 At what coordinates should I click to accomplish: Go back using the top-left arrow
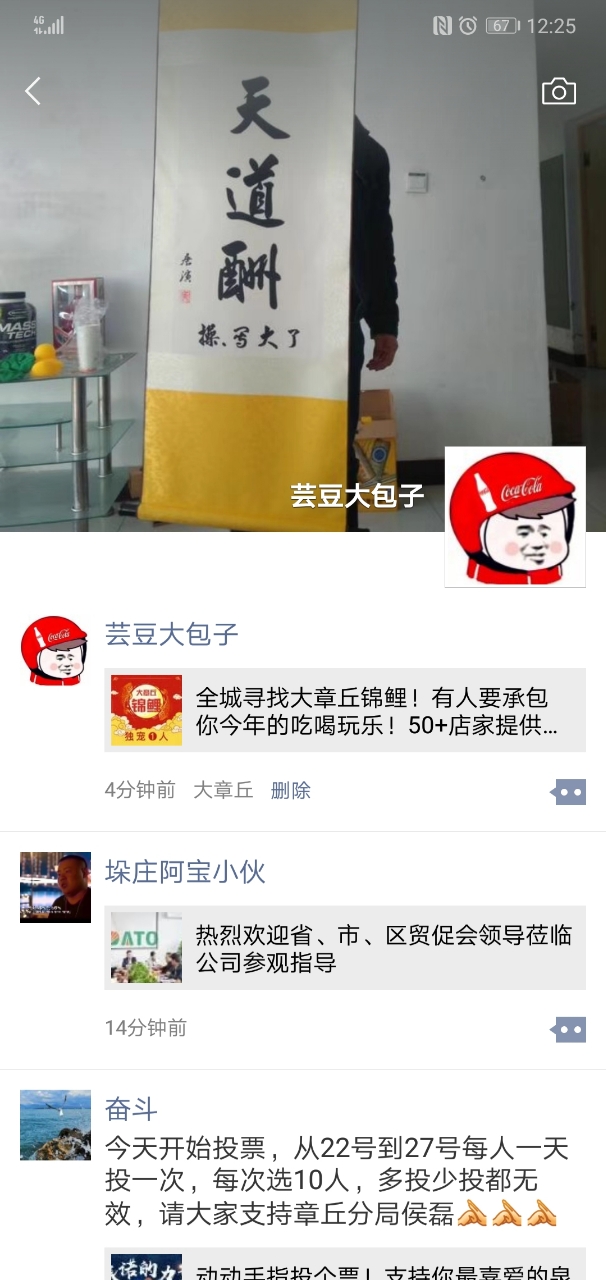(x=33, y=92)
